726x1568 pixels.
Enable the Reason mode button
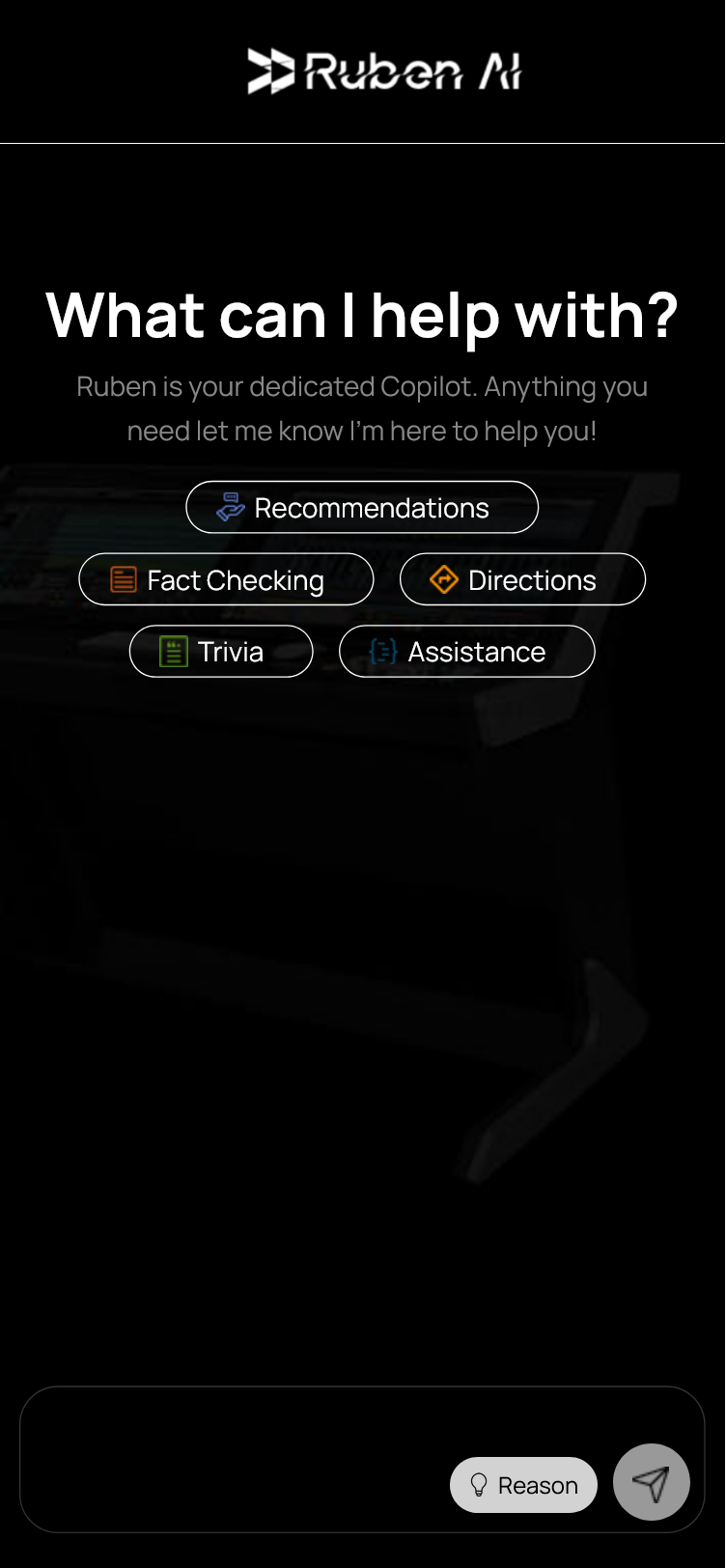point(523,1485)
